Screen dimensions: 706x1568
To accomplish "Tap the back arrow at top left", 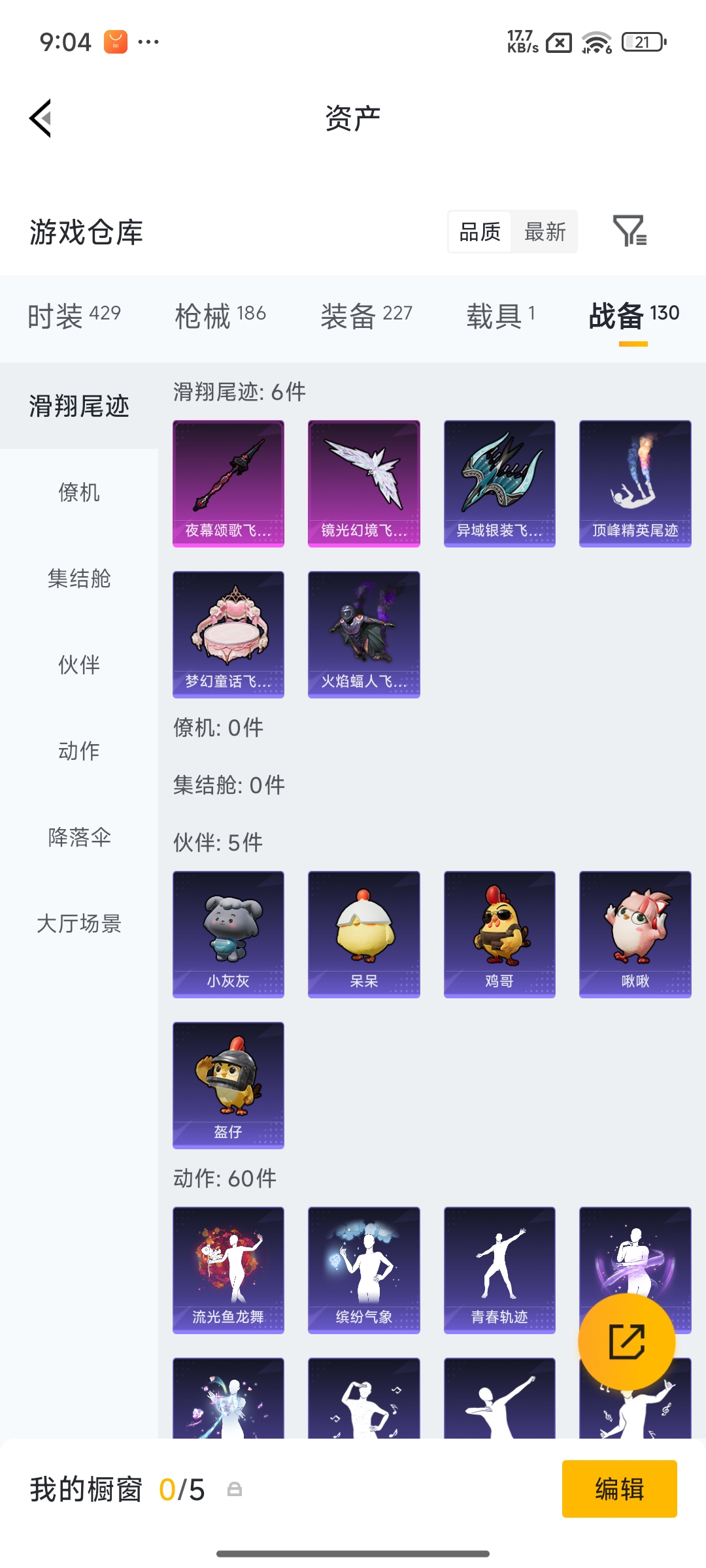I will pyautogui.click(x=41, y=118).
